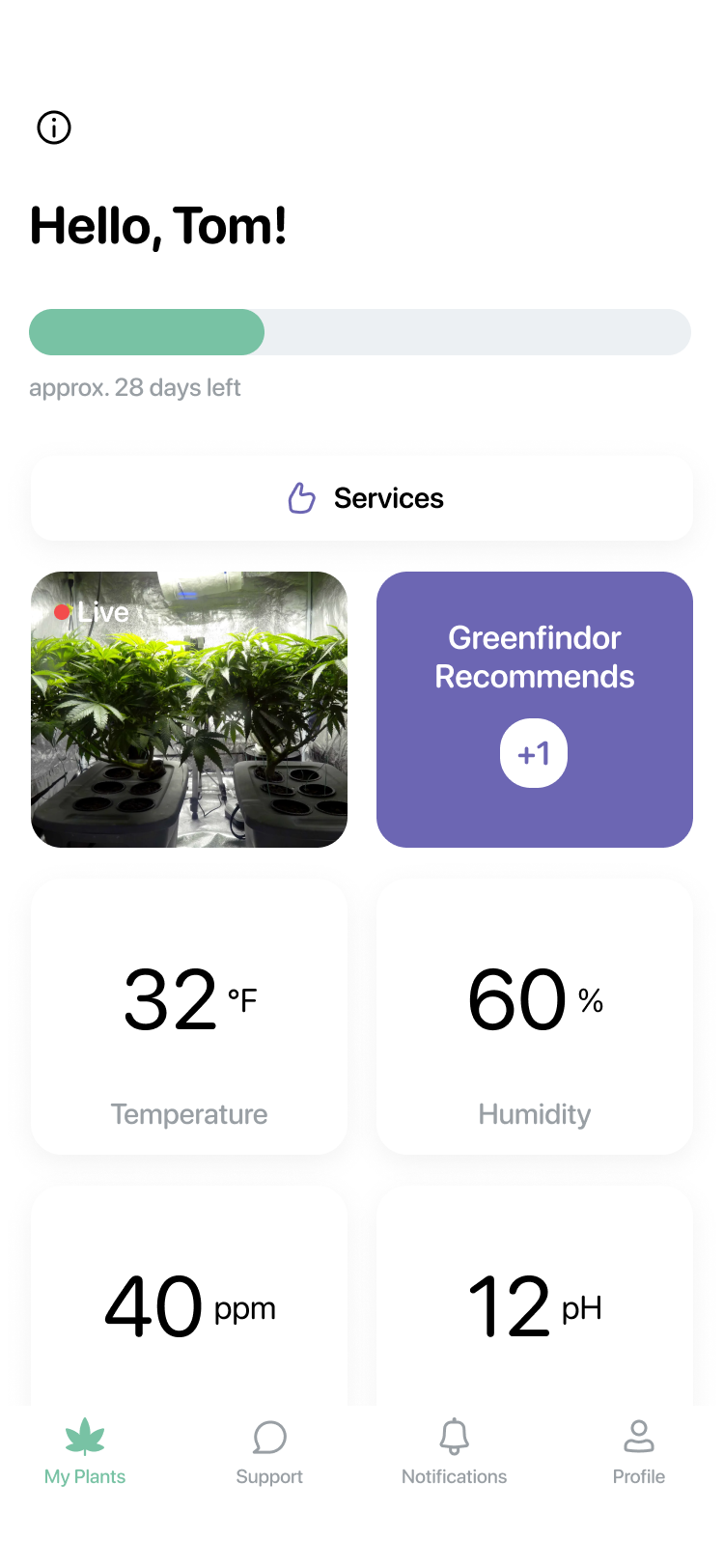724x1568 pixels.
Task: Switch to the My Plants tab
Action: click(x=85, y=1451)
